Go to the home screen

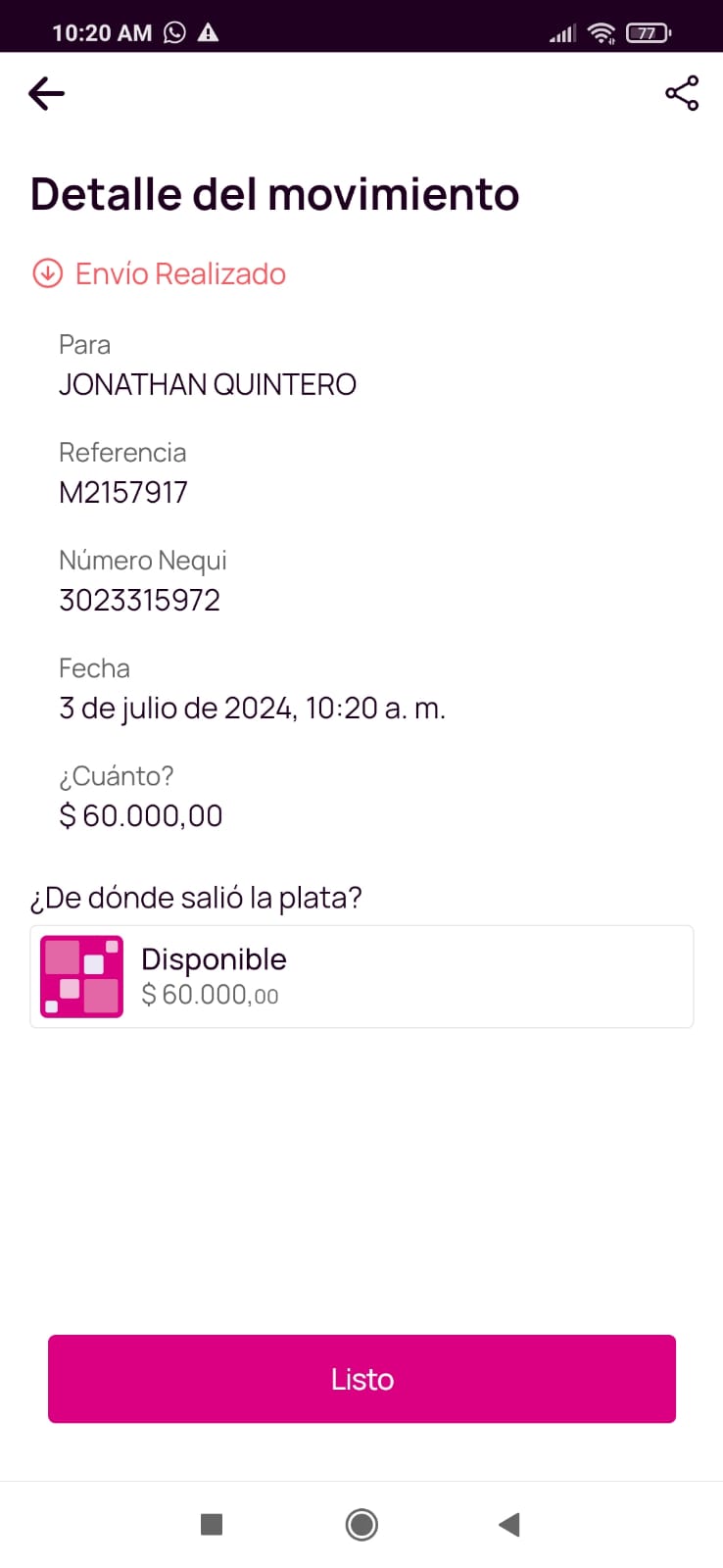click(361, 1524)
